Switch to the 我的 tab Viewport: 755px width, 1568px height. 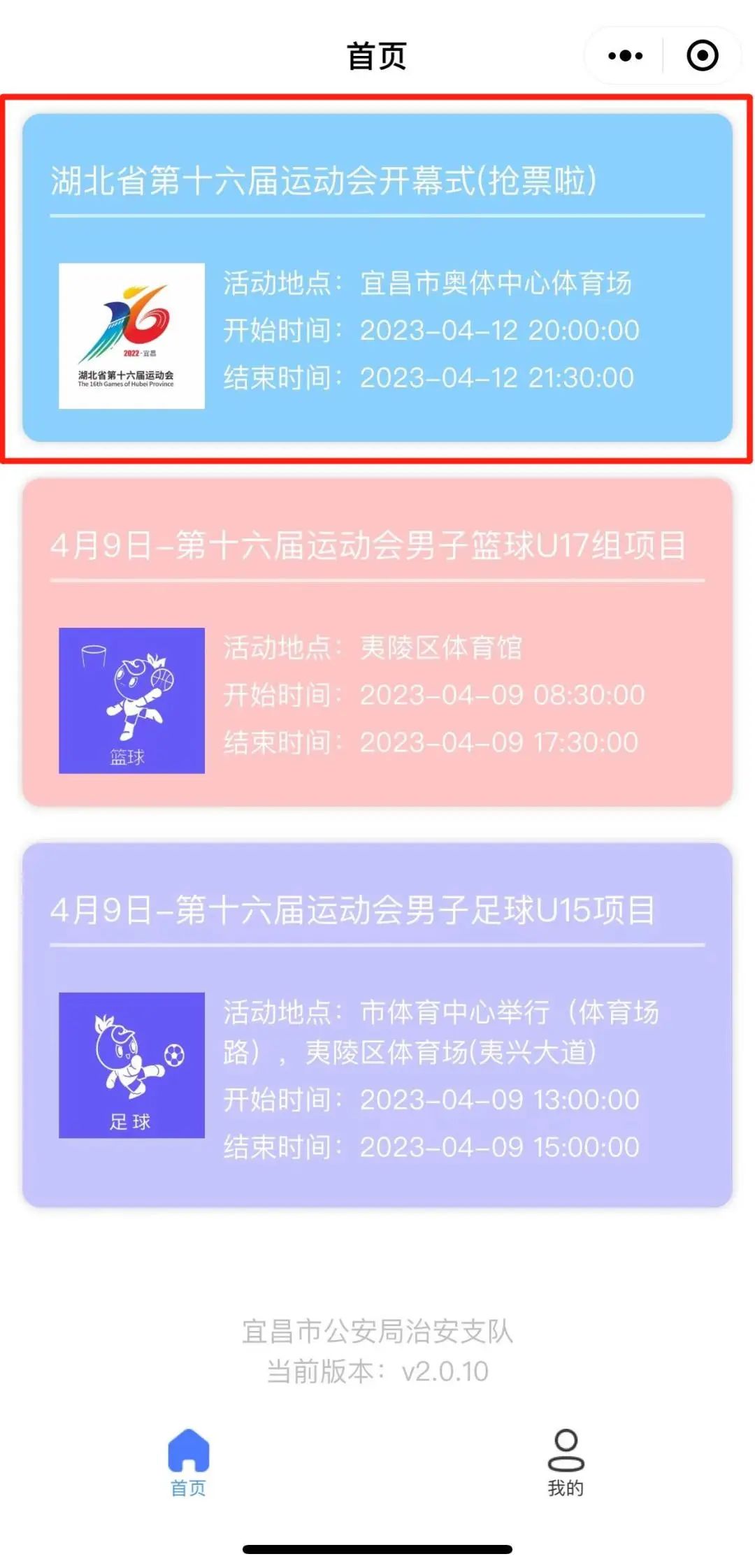[x=566, y=1462]
